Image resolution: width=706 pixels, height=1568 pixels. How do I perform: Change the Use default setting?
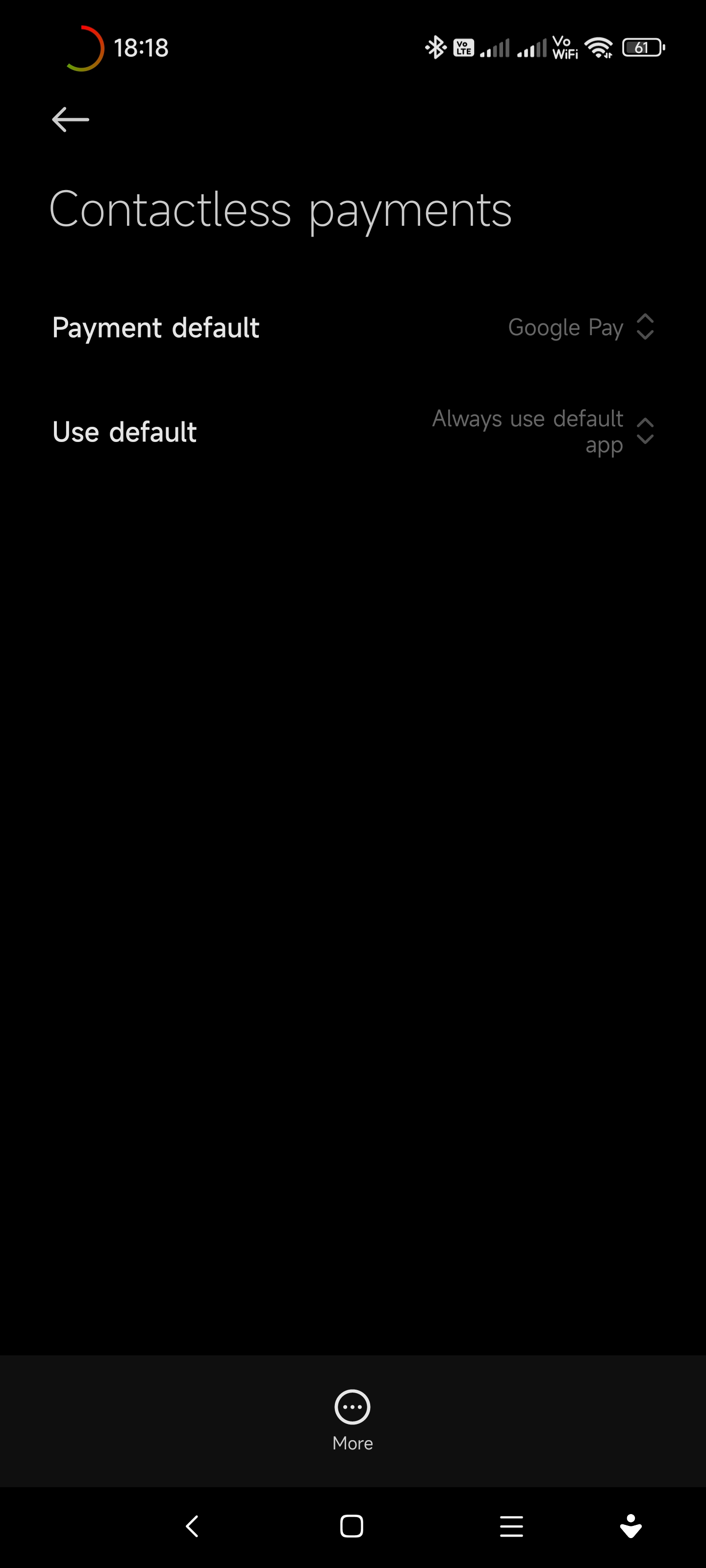tap(353, 432)
